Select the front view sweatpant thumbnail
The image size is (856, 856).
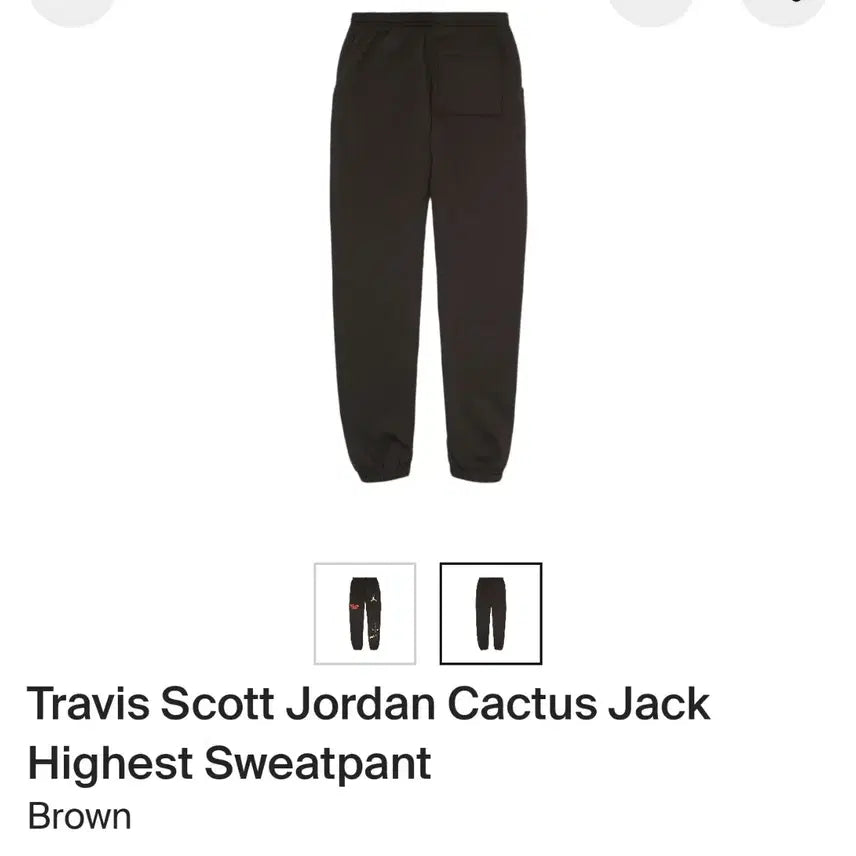(365, 614)
